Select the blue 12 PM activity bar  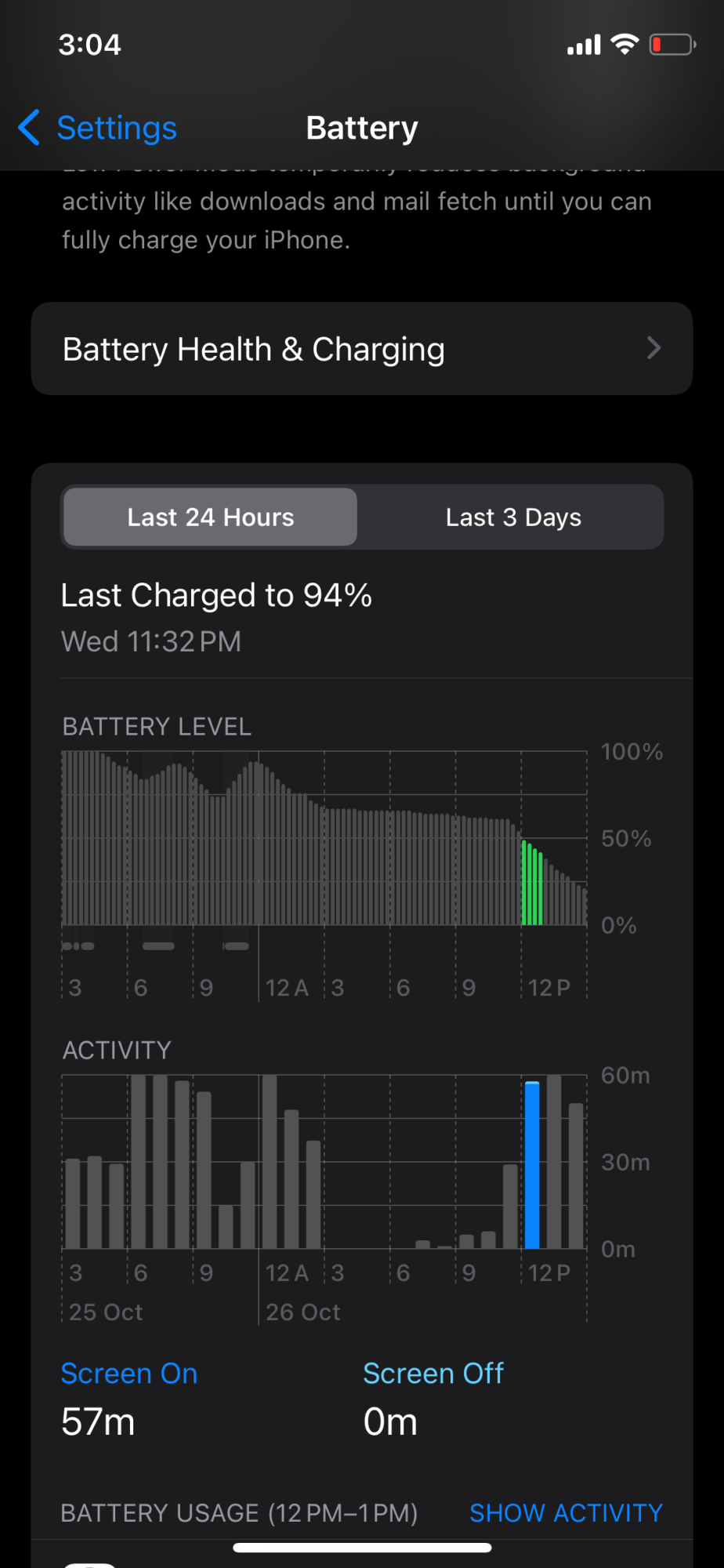[x=532, y=1165]
